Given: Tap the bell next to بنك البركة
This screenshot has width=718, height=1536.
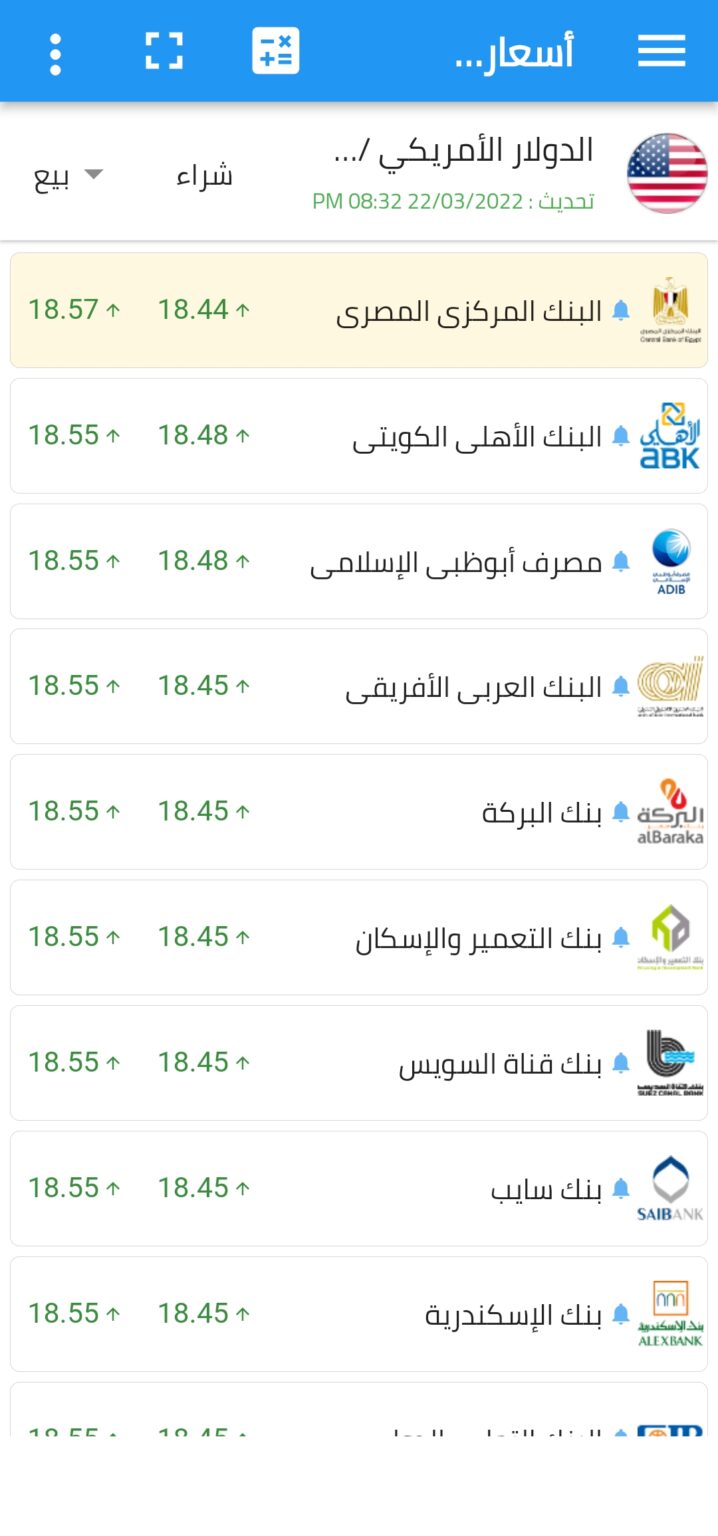Looking at the screenshot, I should point(621,812).
